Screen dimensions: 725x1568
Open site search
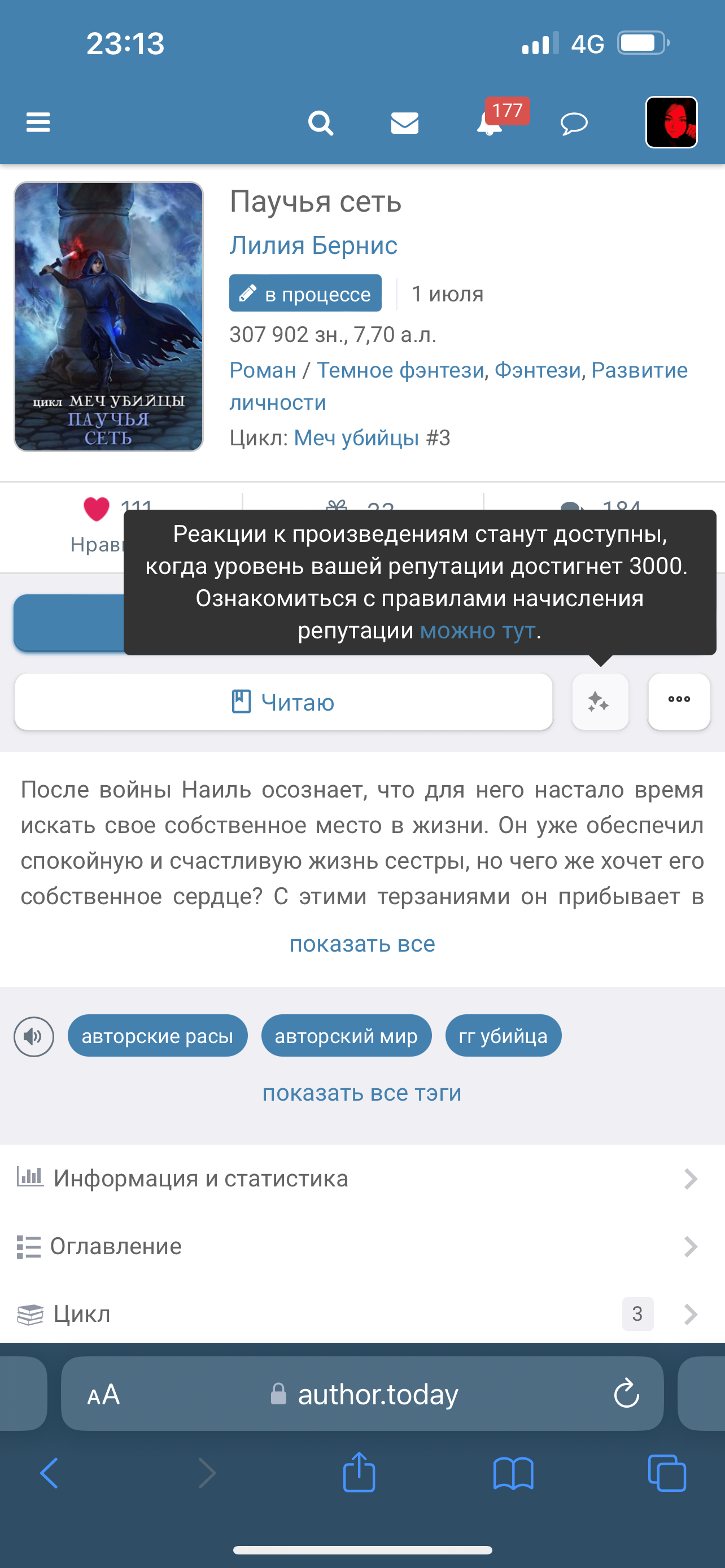coord(320,123)
